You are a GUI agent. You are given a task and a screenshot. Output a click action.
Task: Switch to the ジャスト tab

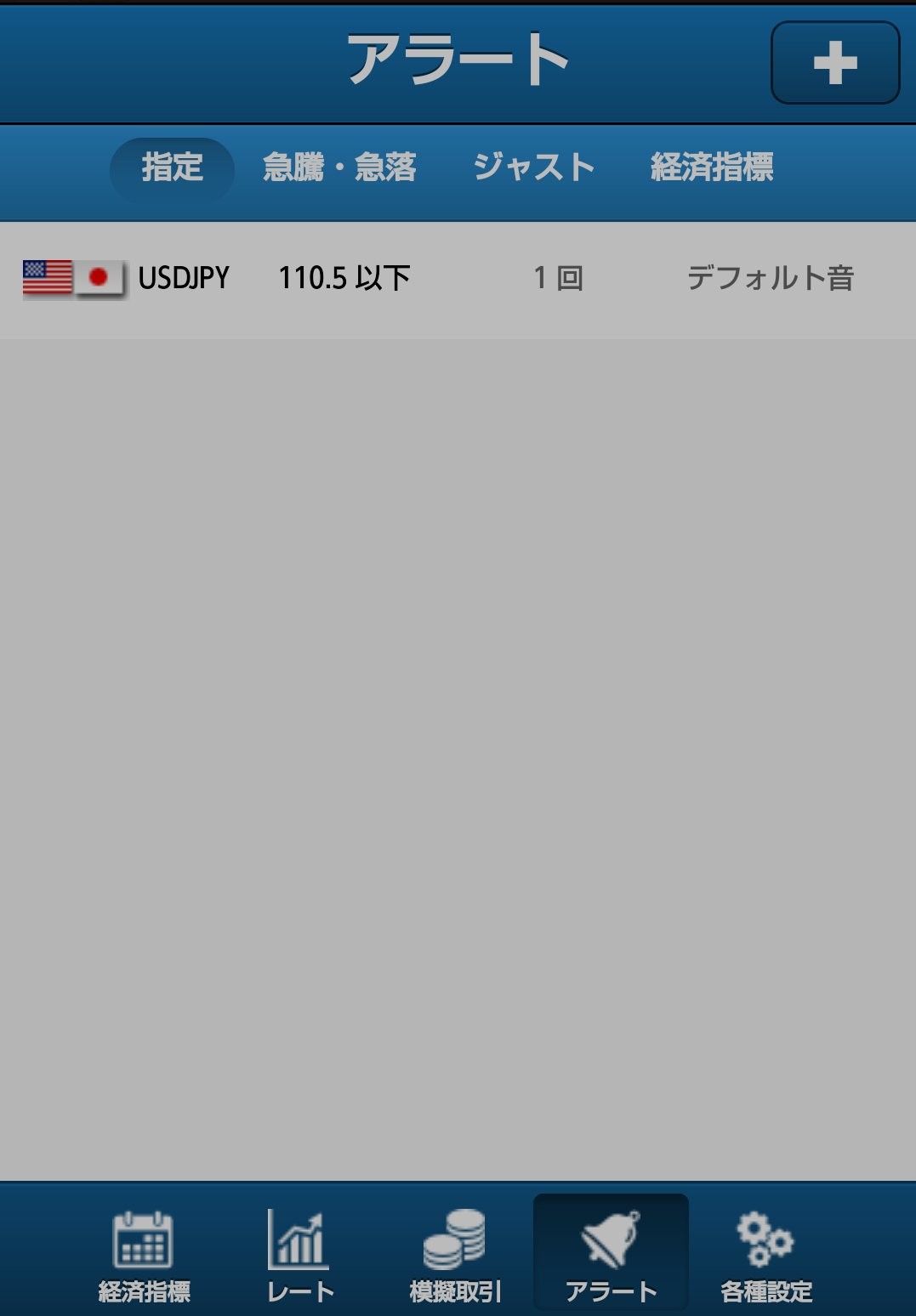533,167
